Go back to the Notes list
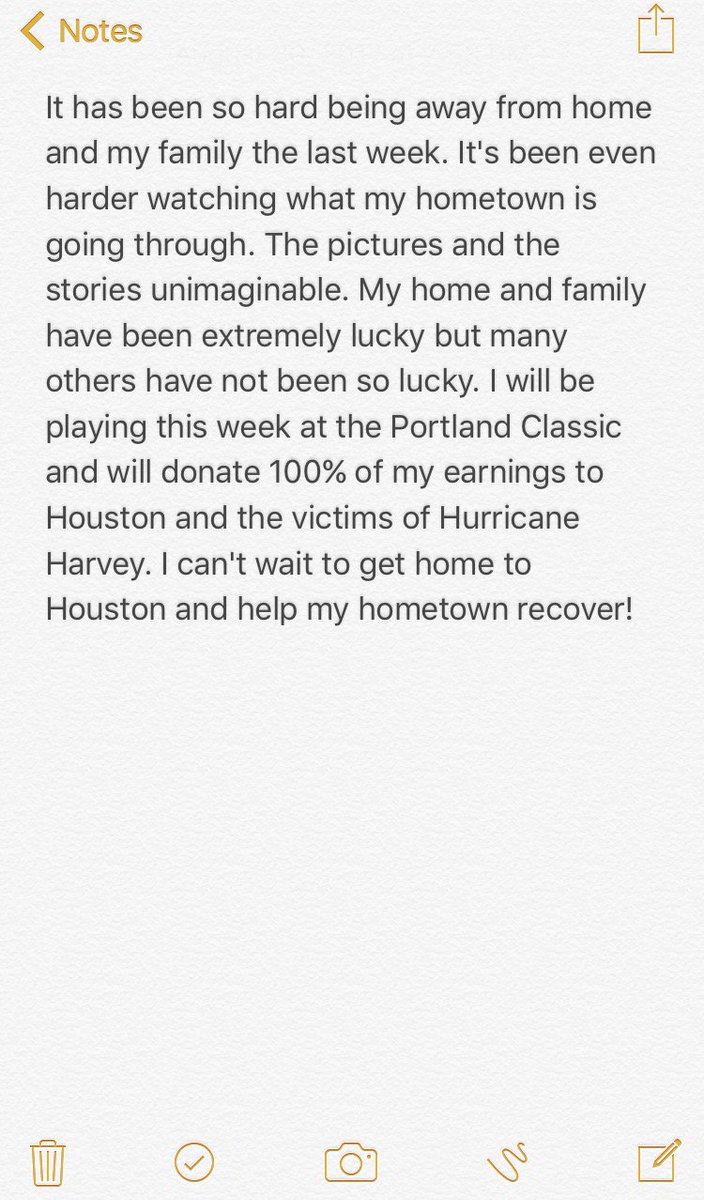This screenshot has height=1200, width=704. [82, 31]
